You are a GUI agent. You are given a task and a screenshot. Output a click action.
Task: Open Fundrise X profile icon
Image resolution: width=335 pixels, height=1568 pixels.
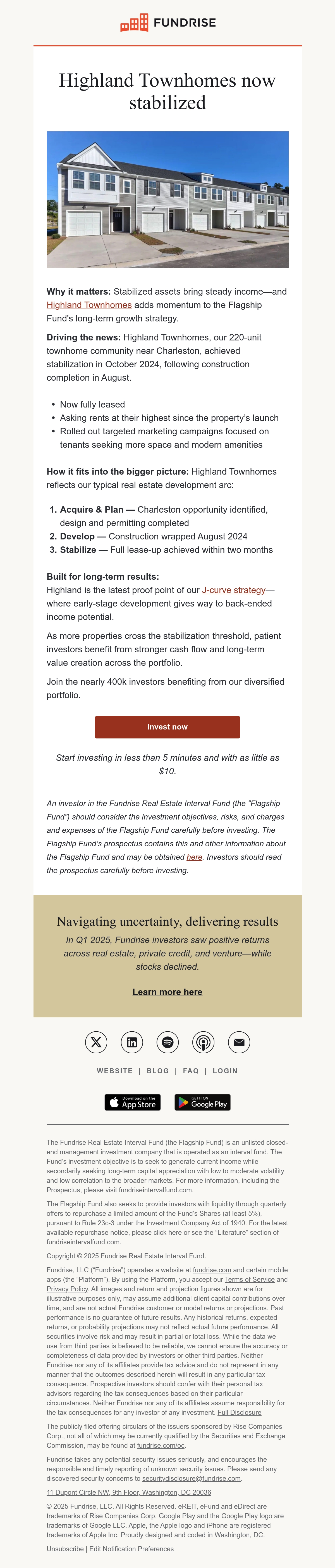[96, 1042]
